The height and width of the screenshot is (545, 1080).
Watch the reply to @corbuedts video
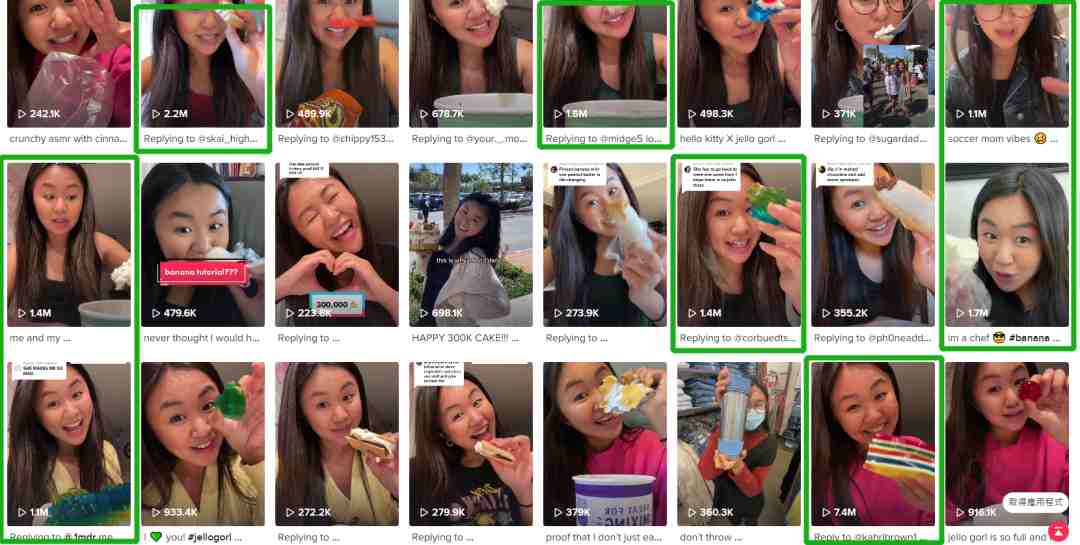click(739, 245)
